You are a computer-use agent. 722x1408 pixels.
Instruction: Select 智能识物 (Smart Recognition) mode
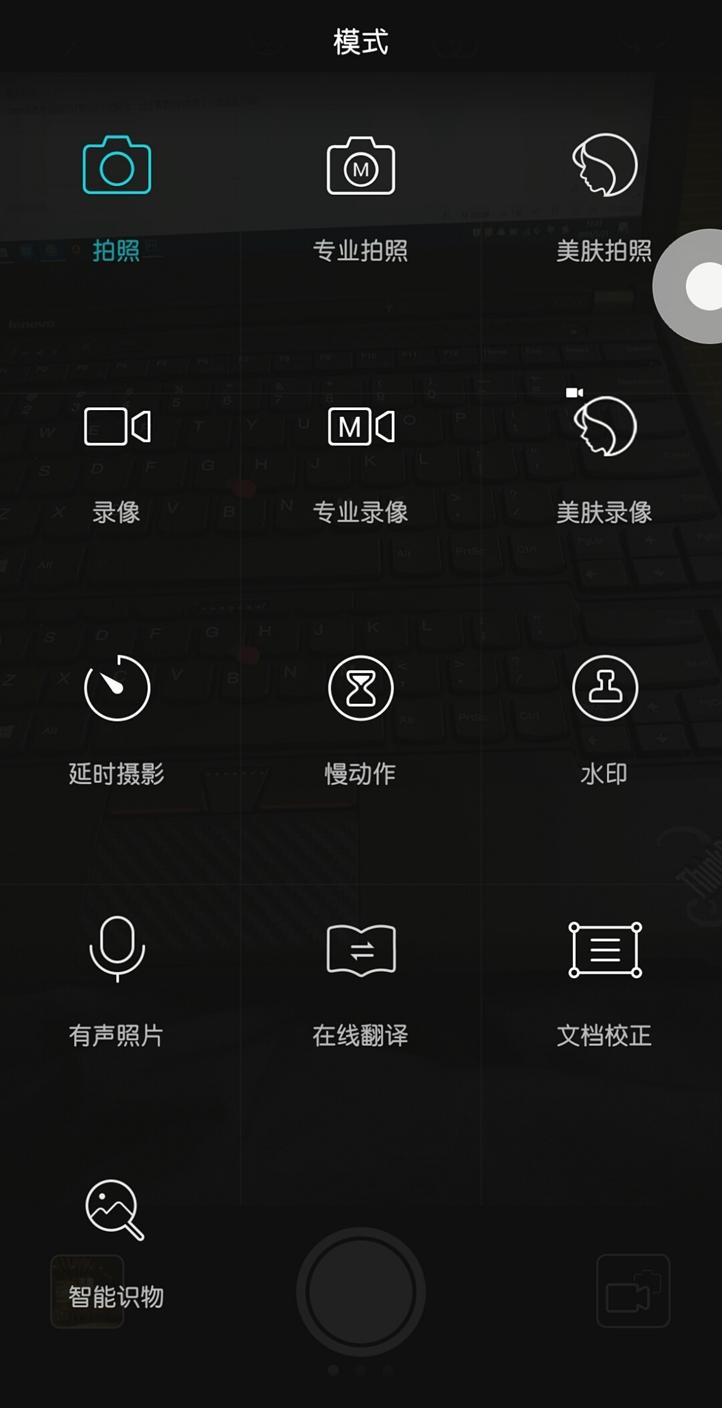(x=115, y=1212)
